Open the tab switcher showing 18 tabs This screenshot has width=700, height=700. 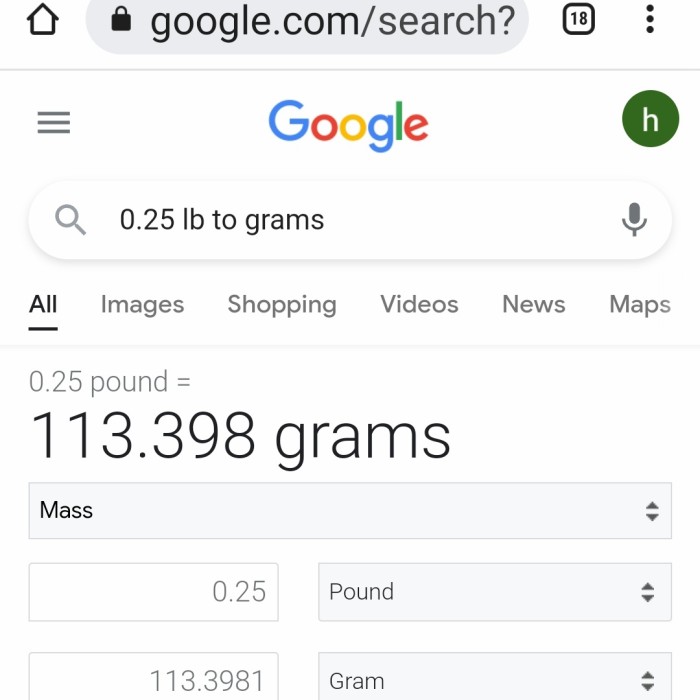tap(578, 19)
